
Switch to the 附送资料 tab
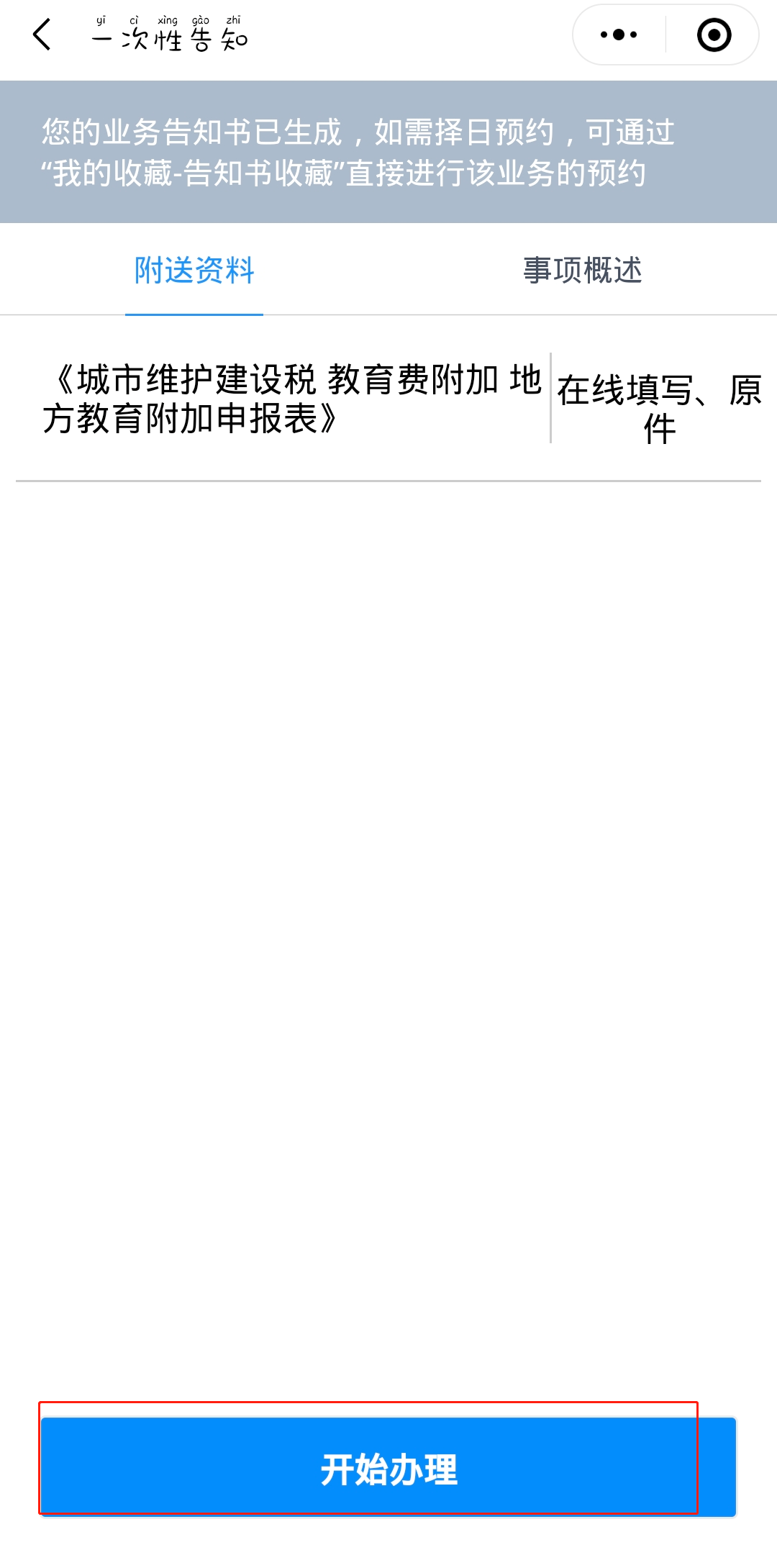(194, 271)
